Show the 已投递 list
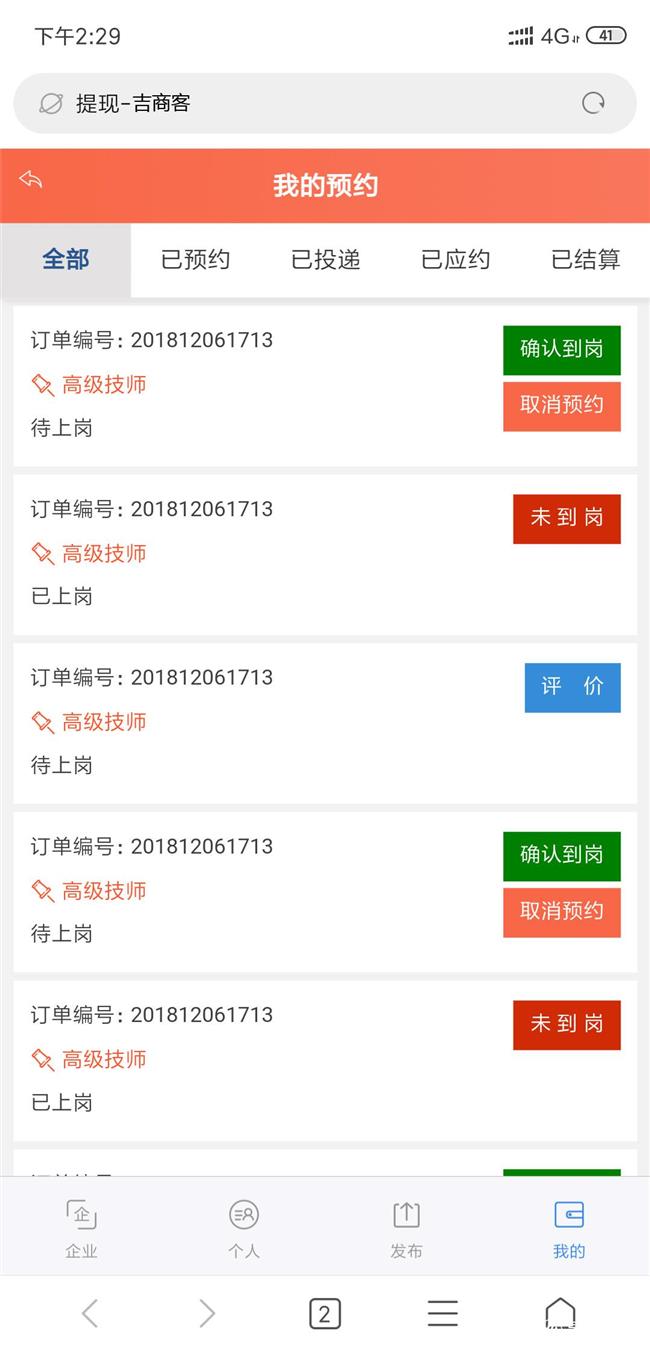650x1352 pixels. [x=326, y=260]
